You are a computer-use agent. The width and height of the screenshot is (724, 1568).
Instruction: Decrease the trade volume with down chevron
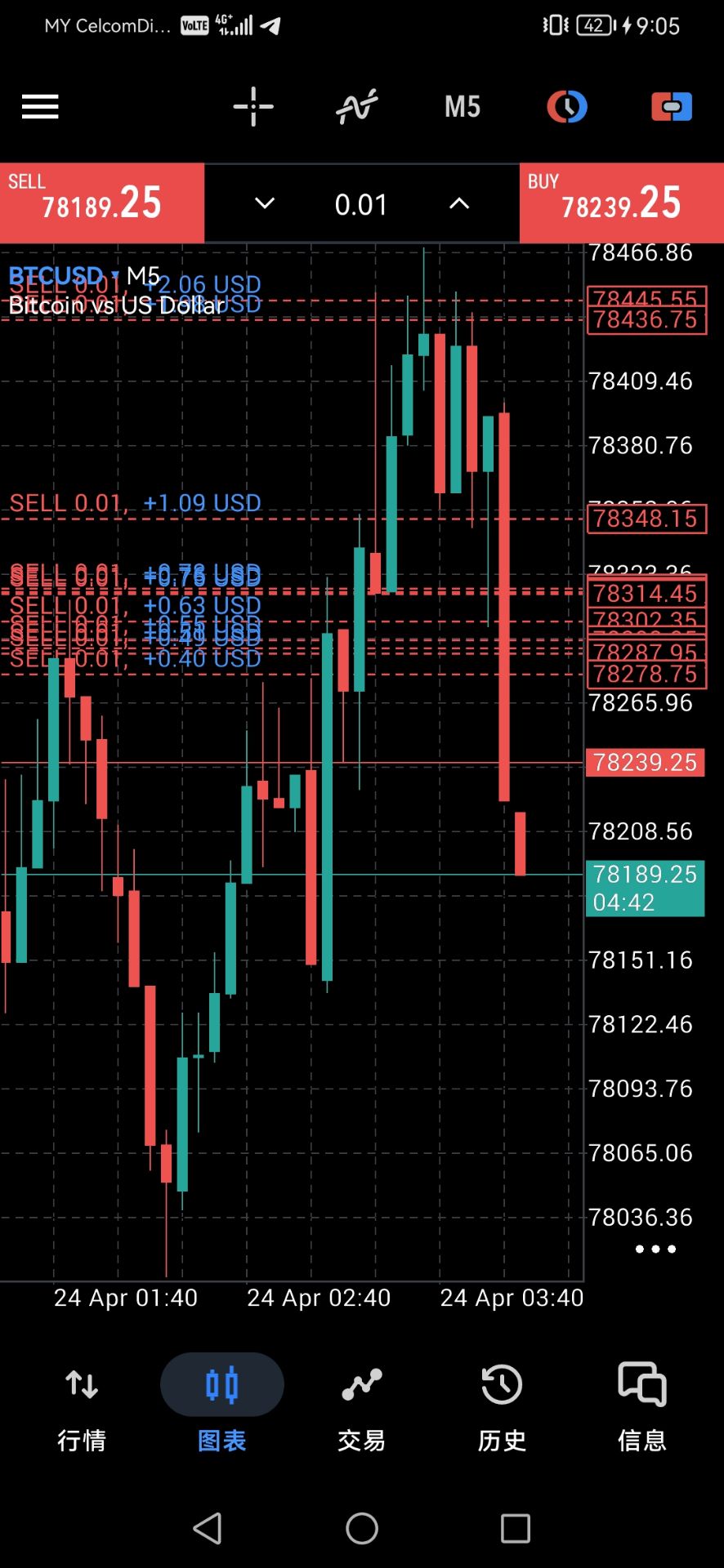tap(265, 203)
